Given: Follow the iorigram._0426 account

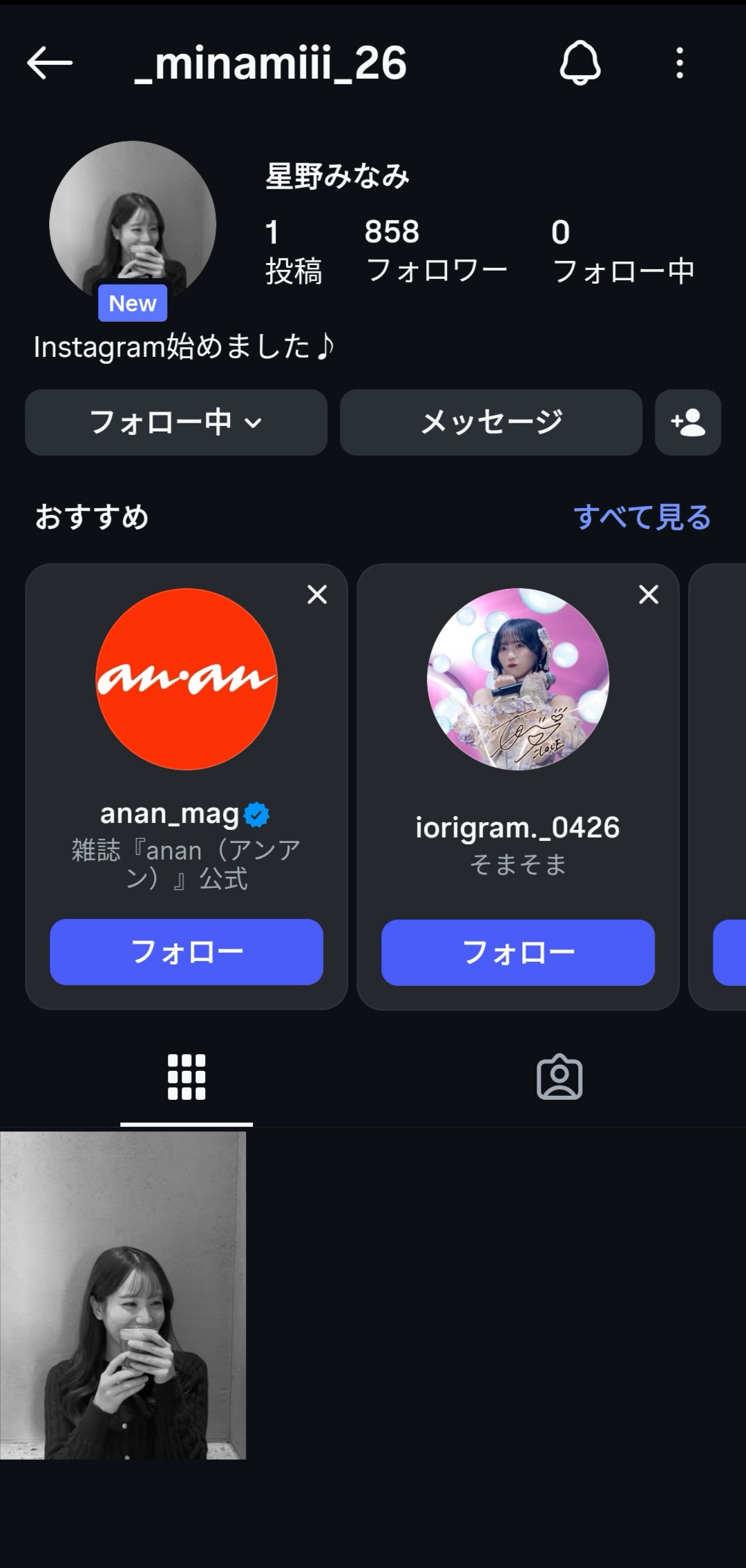Looking at the screenshot, I should tap(518, 953).
